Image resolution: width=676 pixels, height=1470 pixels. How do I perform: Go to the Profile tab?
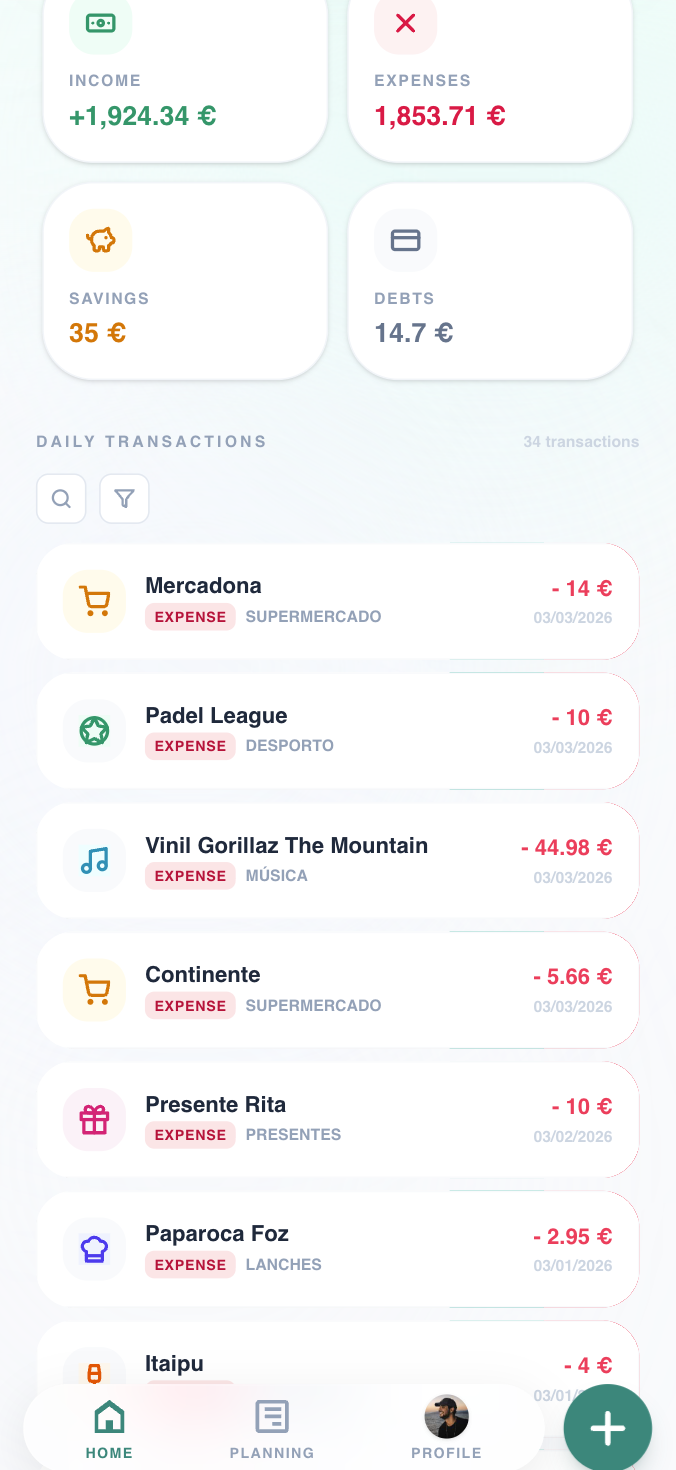(x=446, y=1428)
